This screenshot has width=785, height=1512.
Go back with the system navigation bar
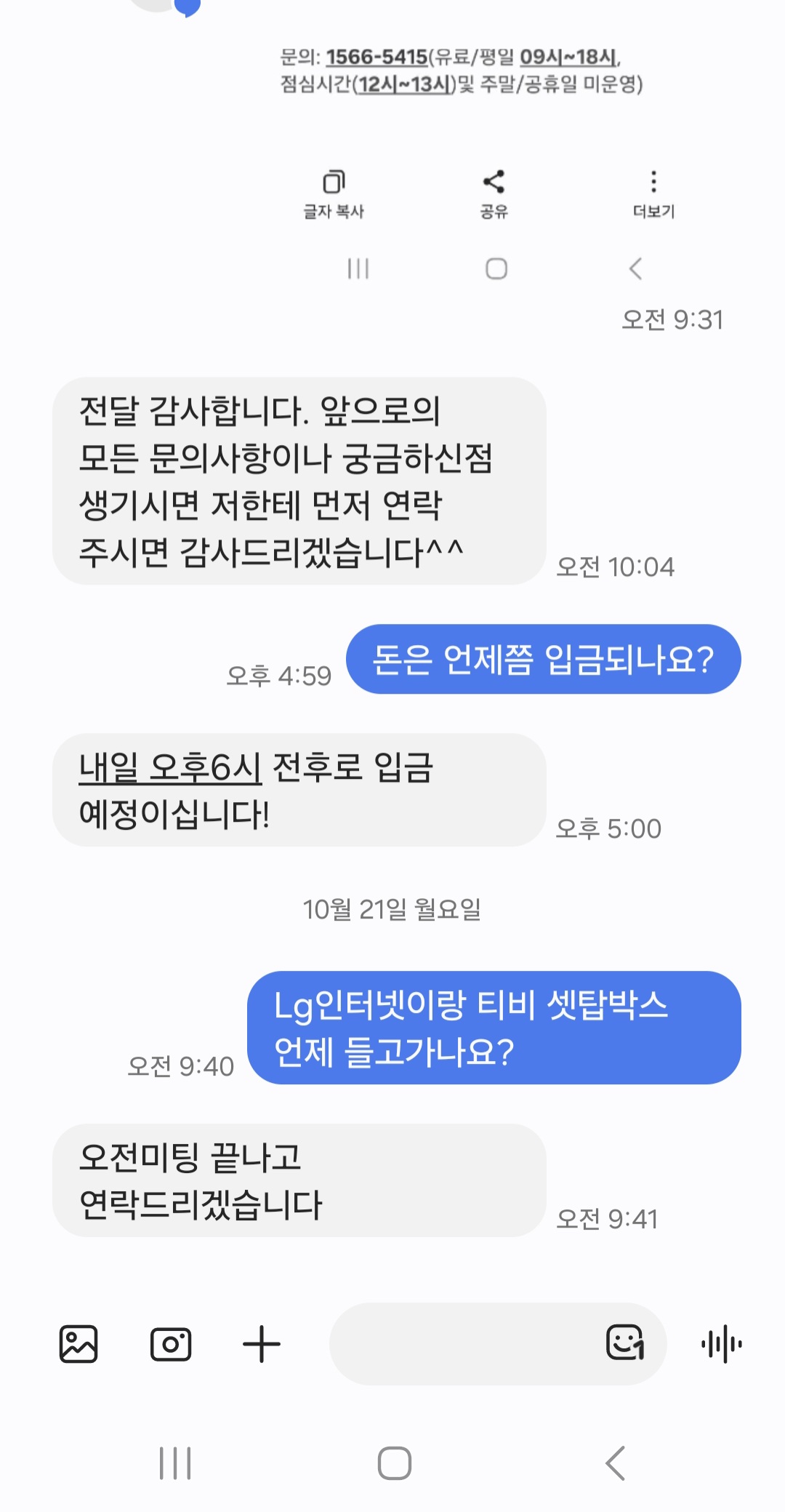pos(616,1463)
